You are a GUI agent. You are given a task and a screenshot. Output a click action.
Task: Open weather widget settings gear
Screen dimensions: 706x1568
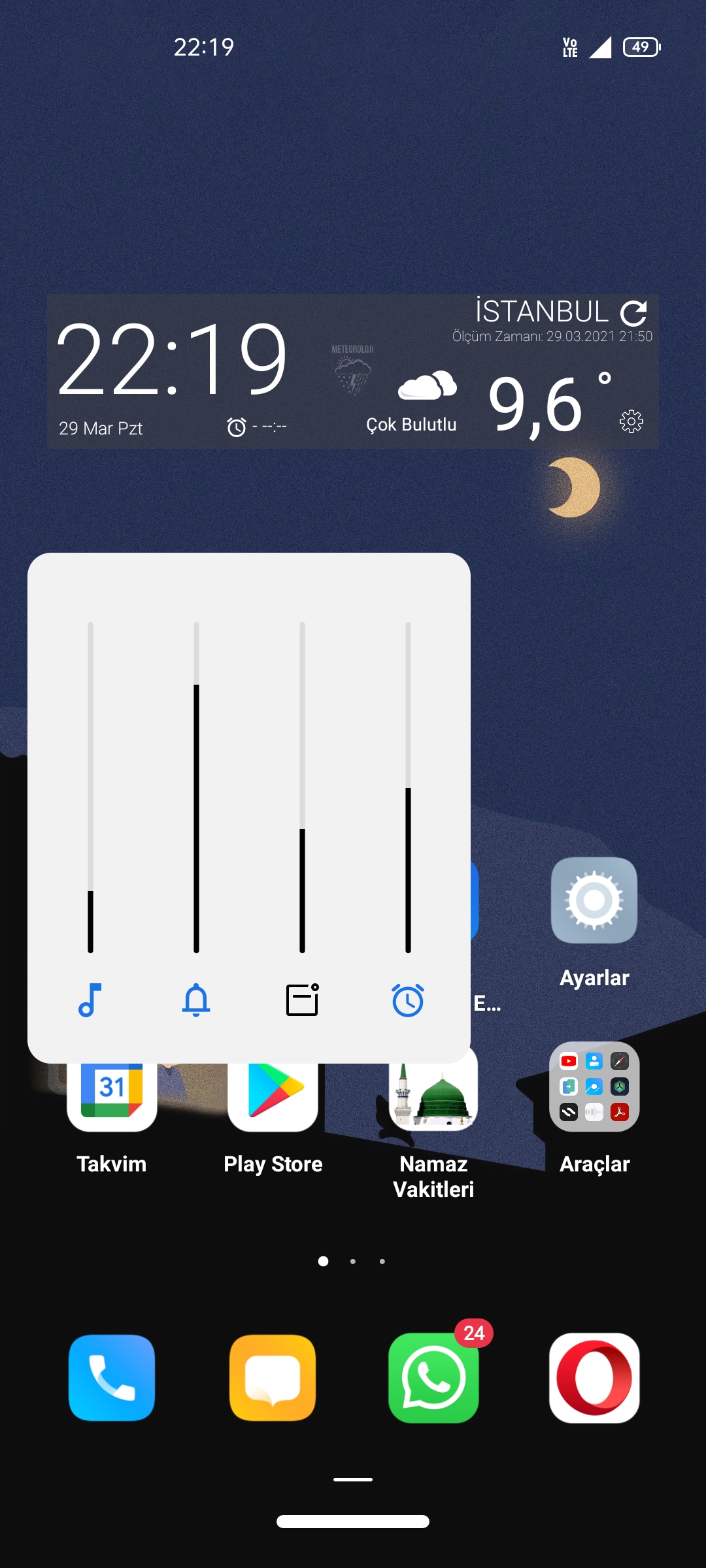click(x=631, y=421)
